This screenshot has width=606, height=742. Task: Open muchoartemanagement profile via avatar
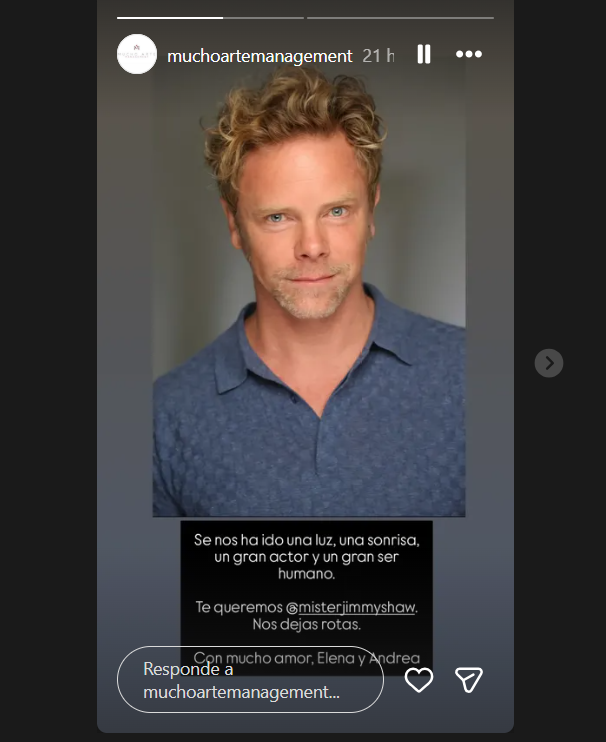(137, 55)
